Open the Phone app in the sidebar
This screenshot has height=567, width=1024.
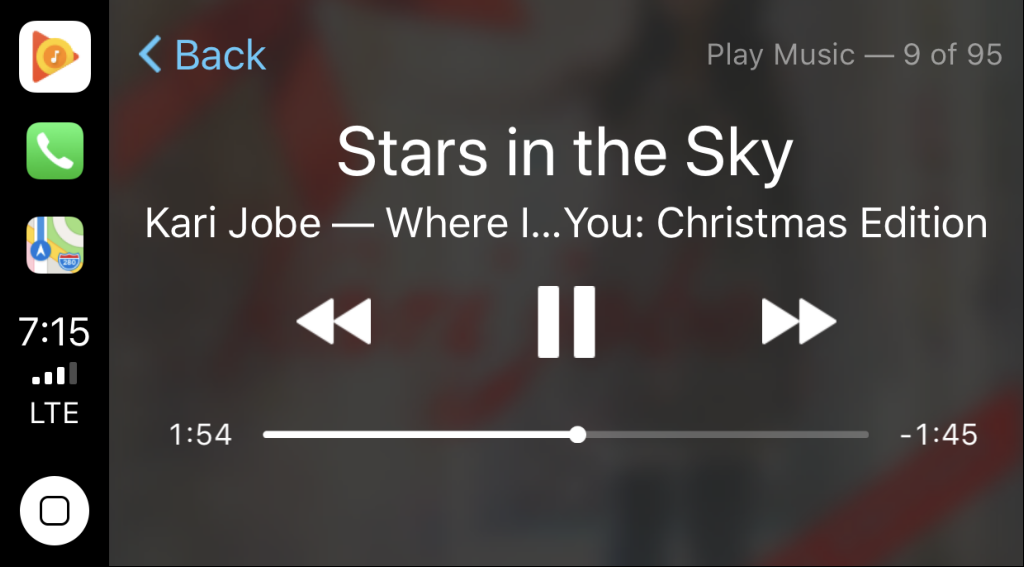[x=55, y=151]
